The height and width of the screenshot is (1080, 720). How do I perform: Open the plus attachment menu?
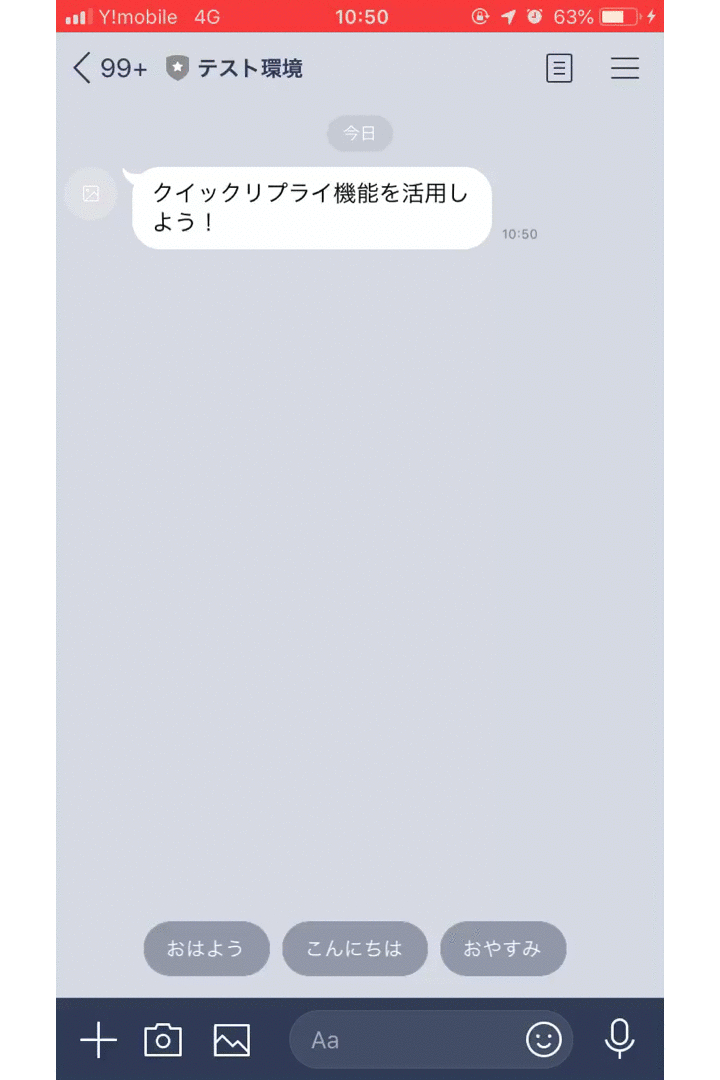coord(98,1041)
